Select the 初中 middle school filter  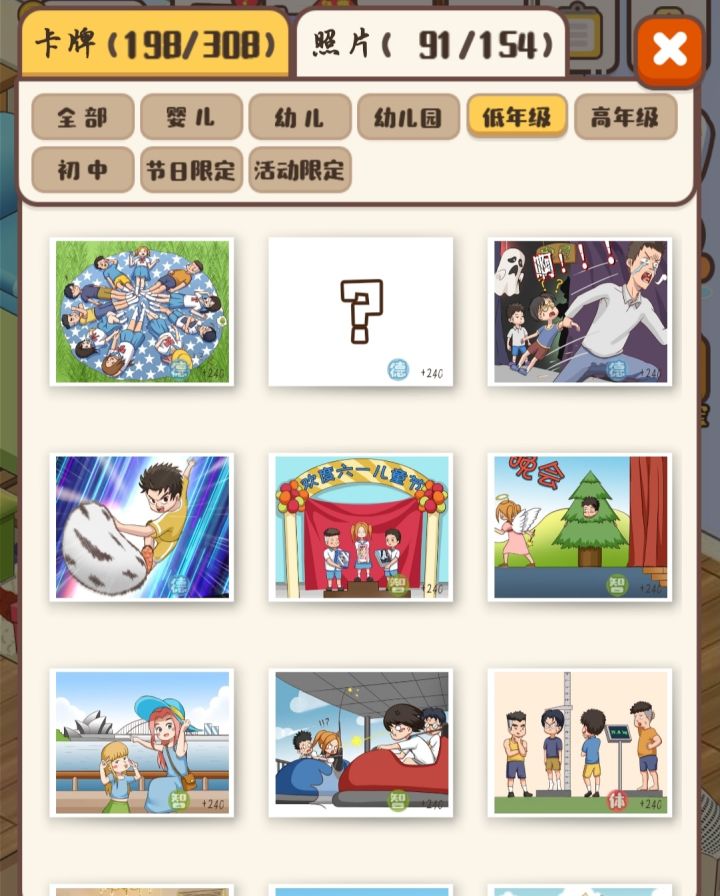point(83,170)
